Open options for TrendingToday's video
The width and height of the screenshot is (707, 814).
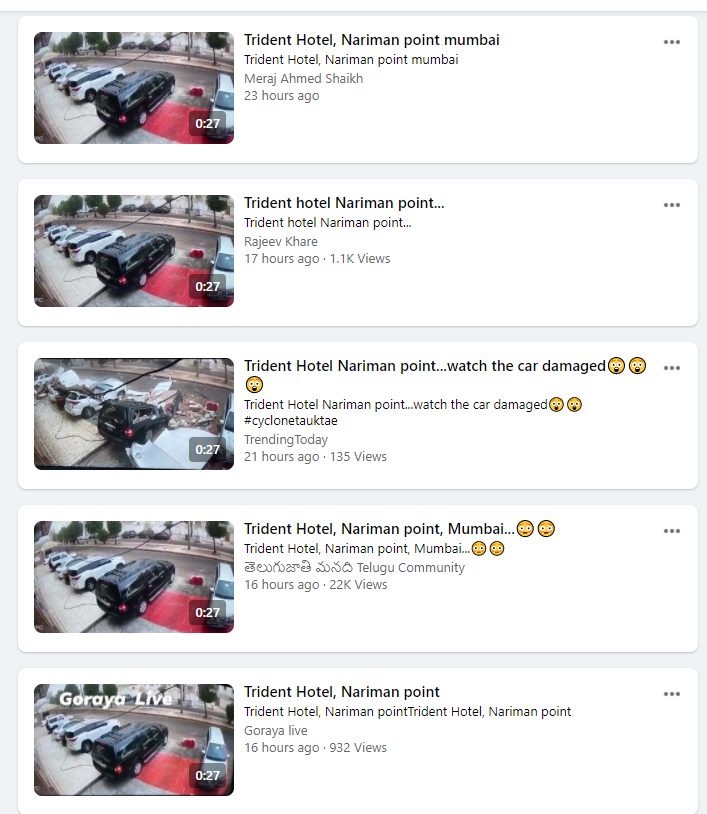(x=672, y=368)
